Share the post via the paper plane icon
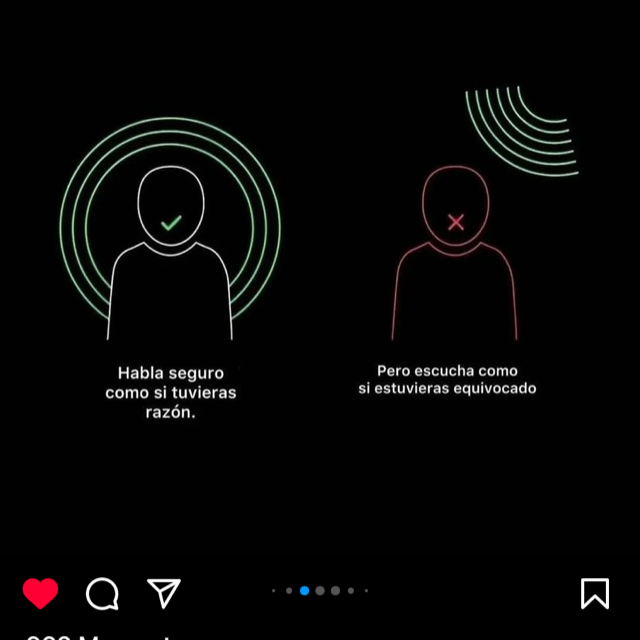This screenshot has height=640, width=640. [164, 592]
